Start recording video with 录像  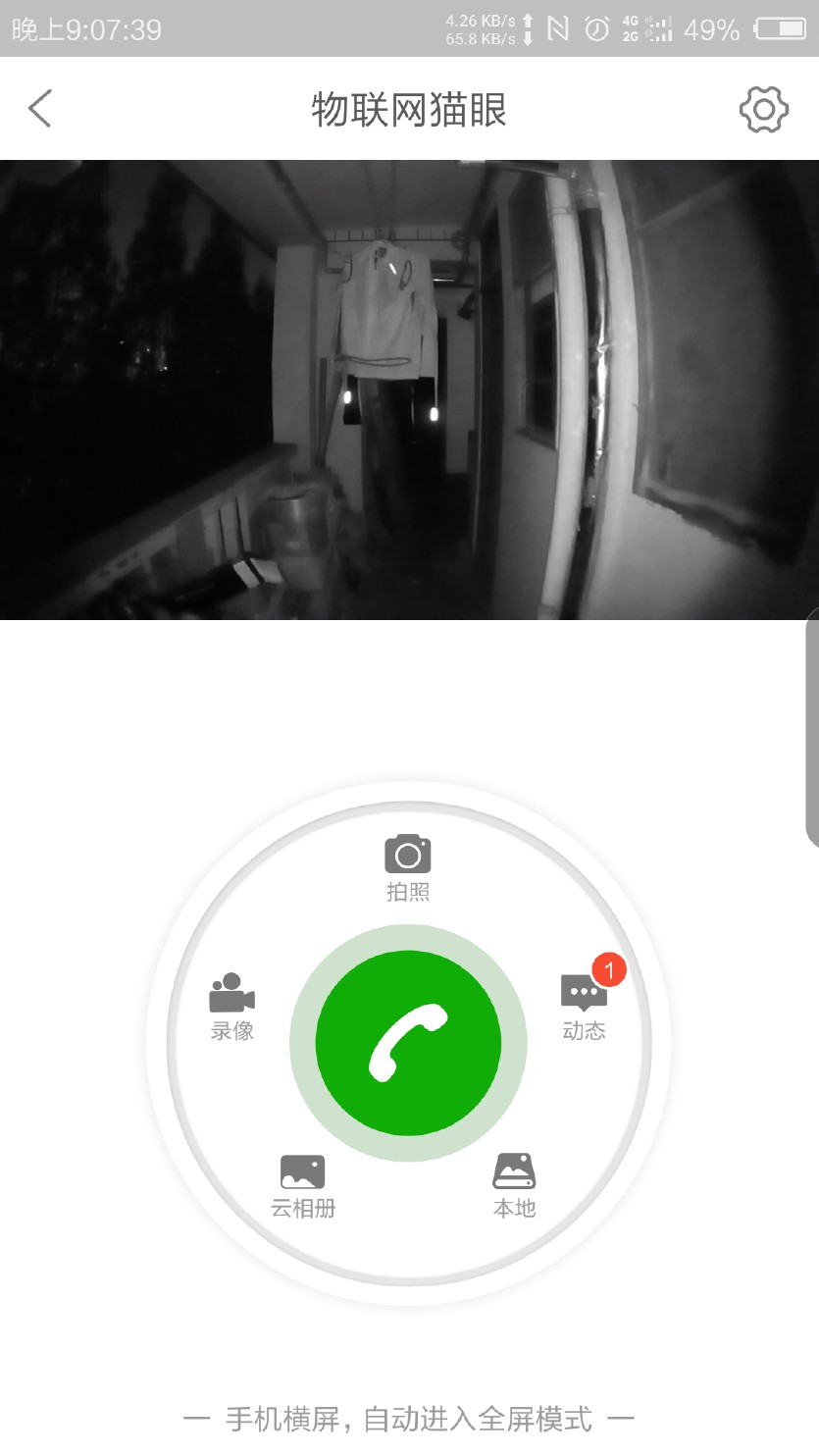pyautogui.click(x=232, y=1006)
